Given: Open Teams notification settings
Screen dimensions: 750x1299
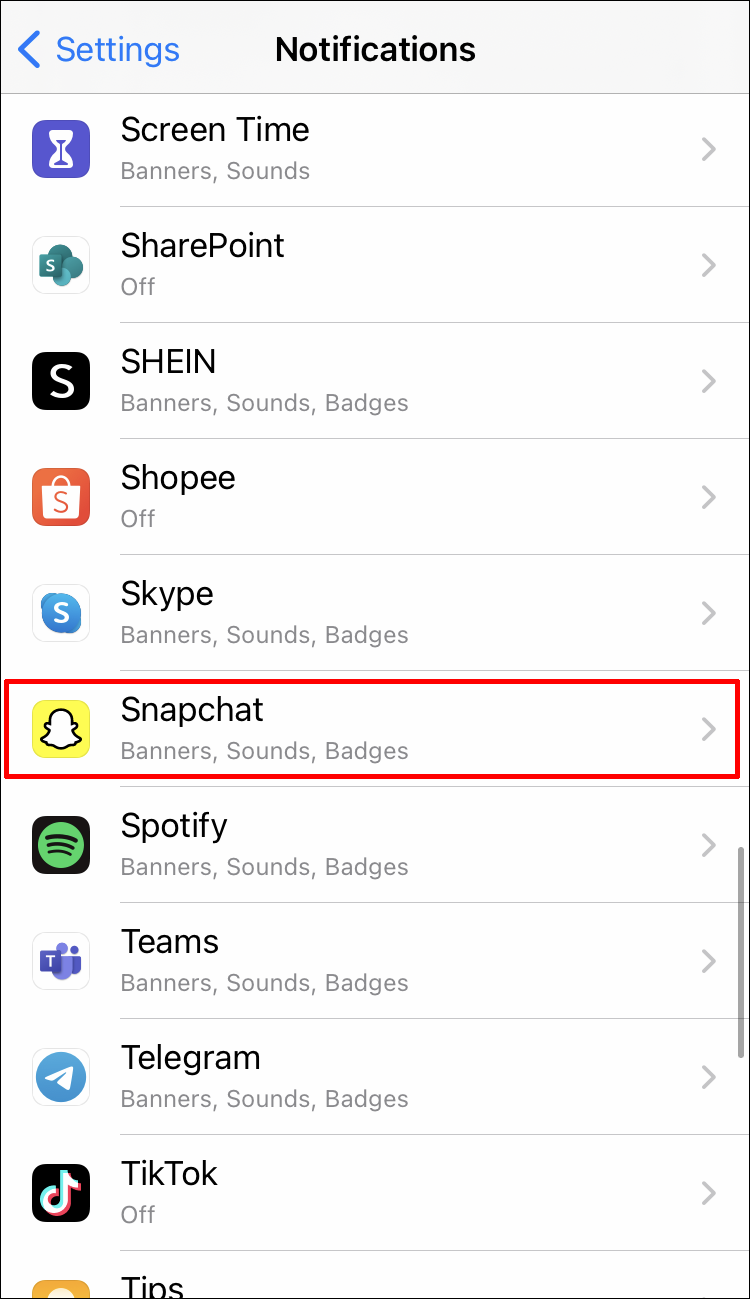Looking at the screenshot, I should [x=375, y=961].
